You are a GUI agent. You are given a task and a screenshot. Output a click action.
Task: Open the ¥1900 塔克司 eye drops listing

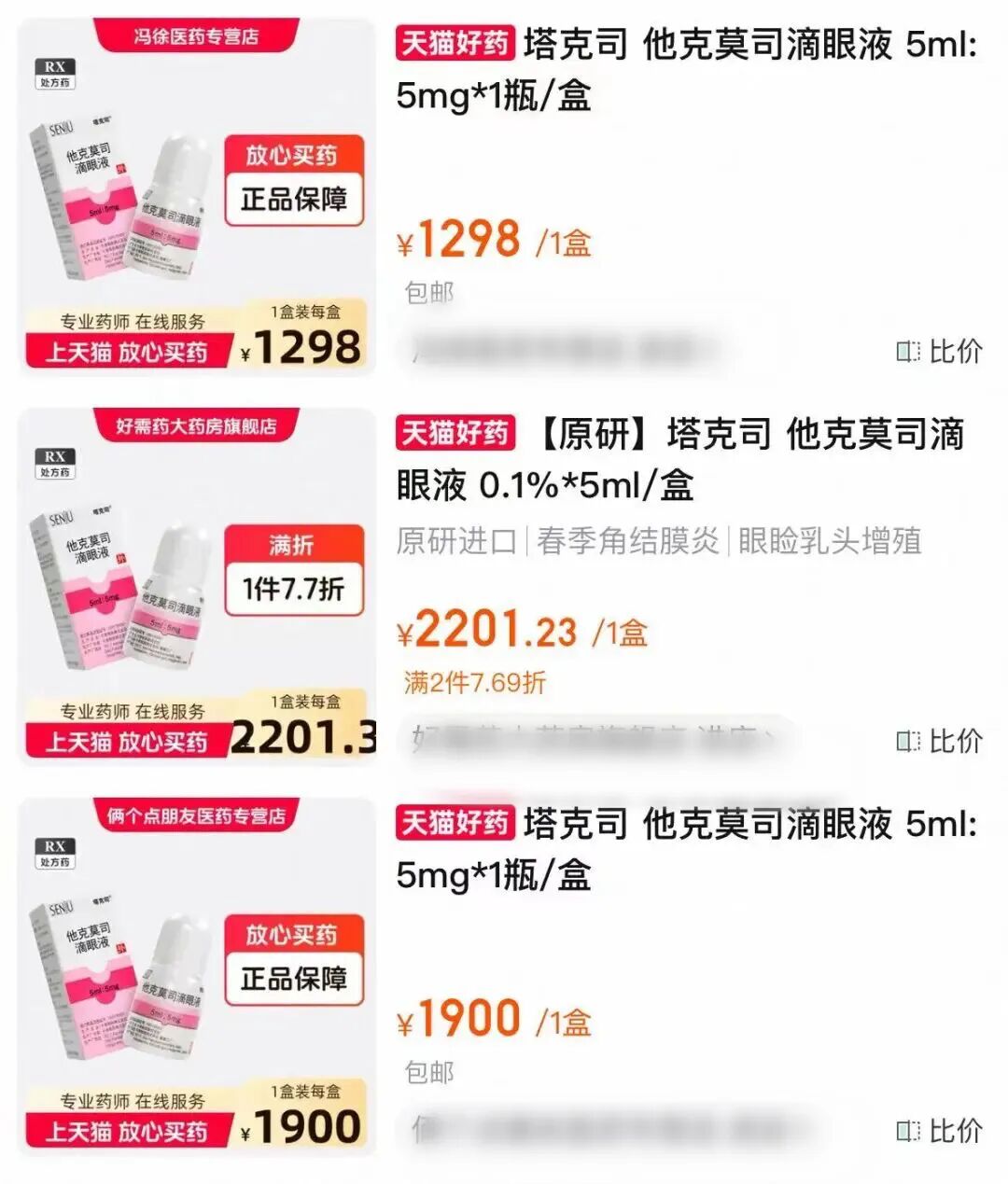click(685, 849)
